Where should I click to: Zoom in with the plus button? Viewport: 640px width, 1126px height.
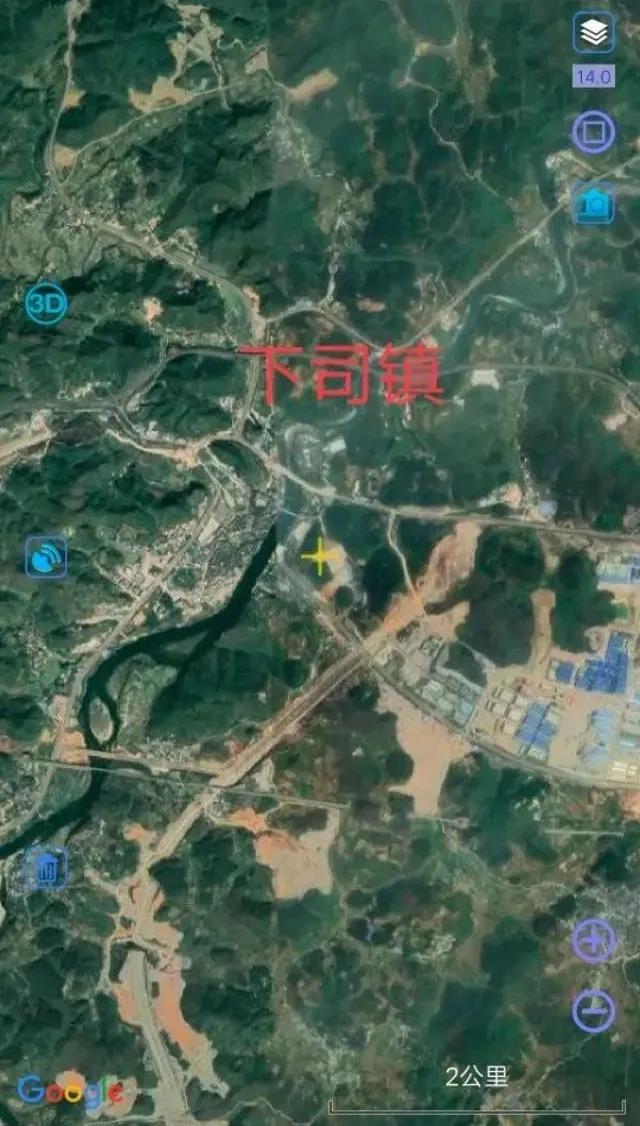click(x=594, y=941)
